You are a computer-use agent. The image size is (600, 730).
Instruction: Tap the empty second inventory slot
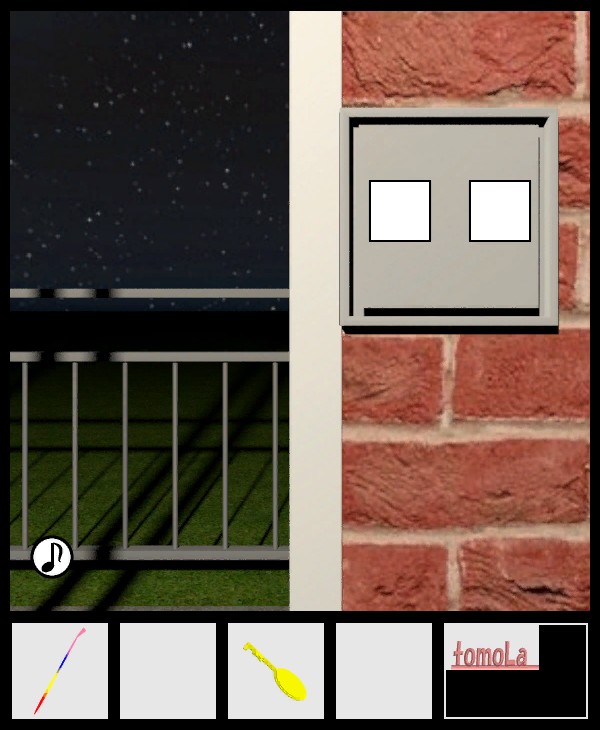point(168,671)
